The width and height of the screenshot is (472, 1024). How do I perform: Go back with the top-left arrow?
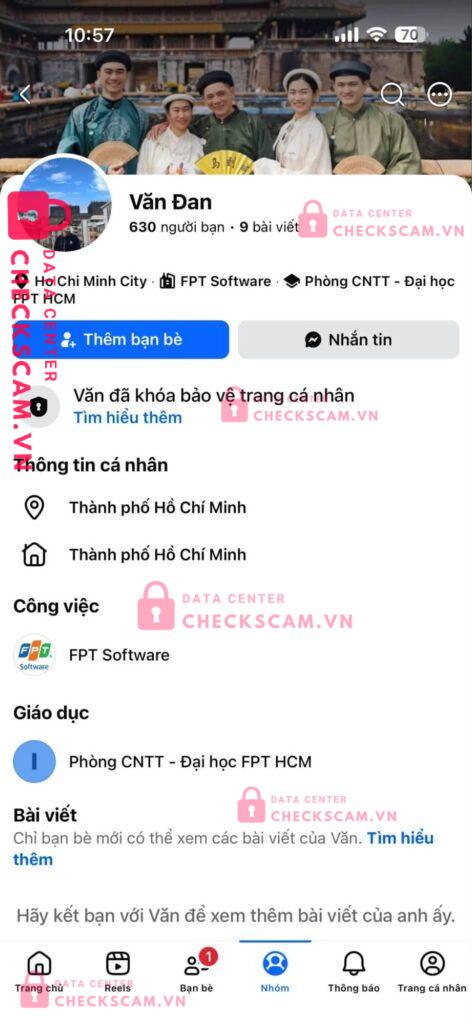tap(25, 95)
